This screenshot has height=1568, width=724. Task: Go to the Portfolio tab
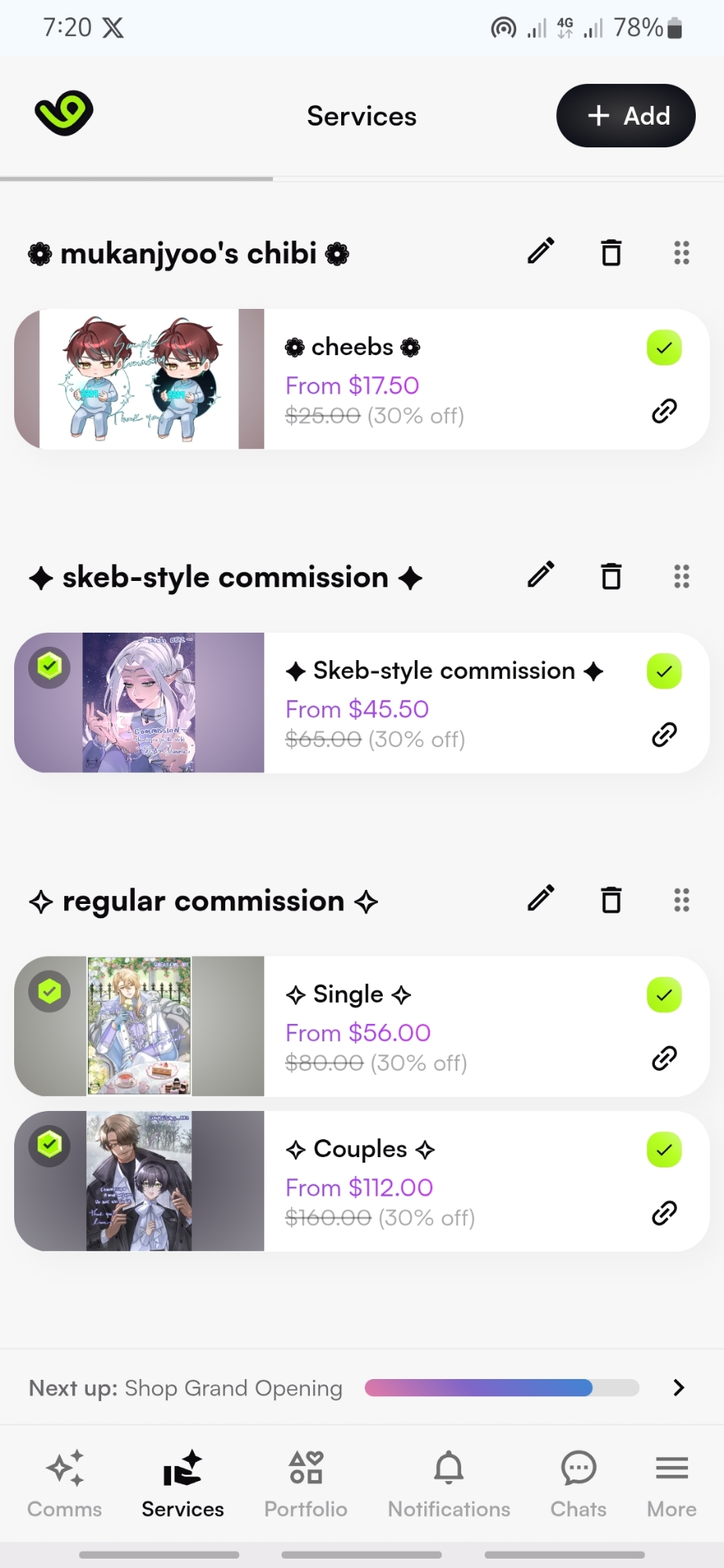pyautogui.click(x=305, y=1482)
